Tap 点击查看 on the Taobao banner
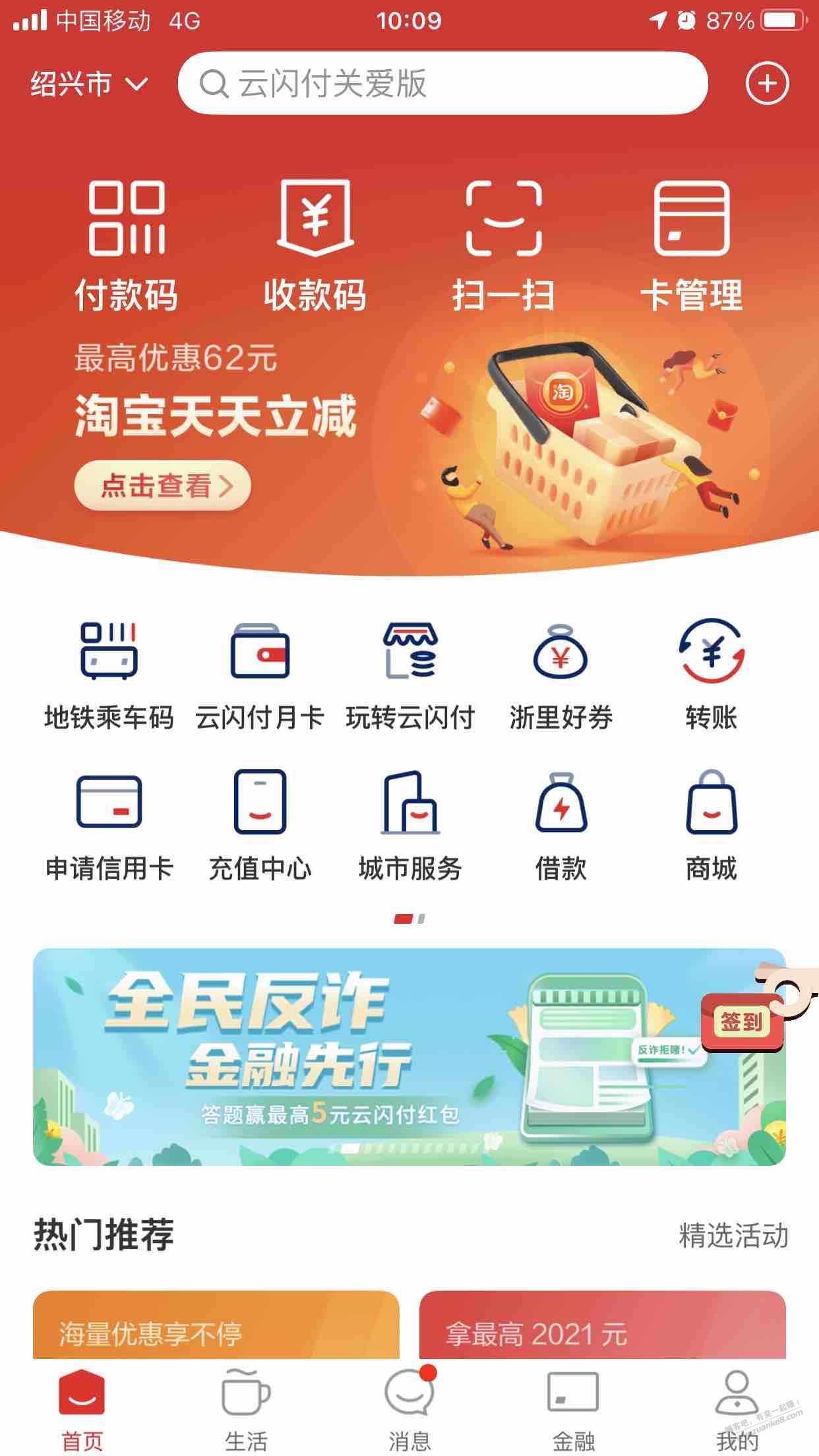 pos(162,486)
